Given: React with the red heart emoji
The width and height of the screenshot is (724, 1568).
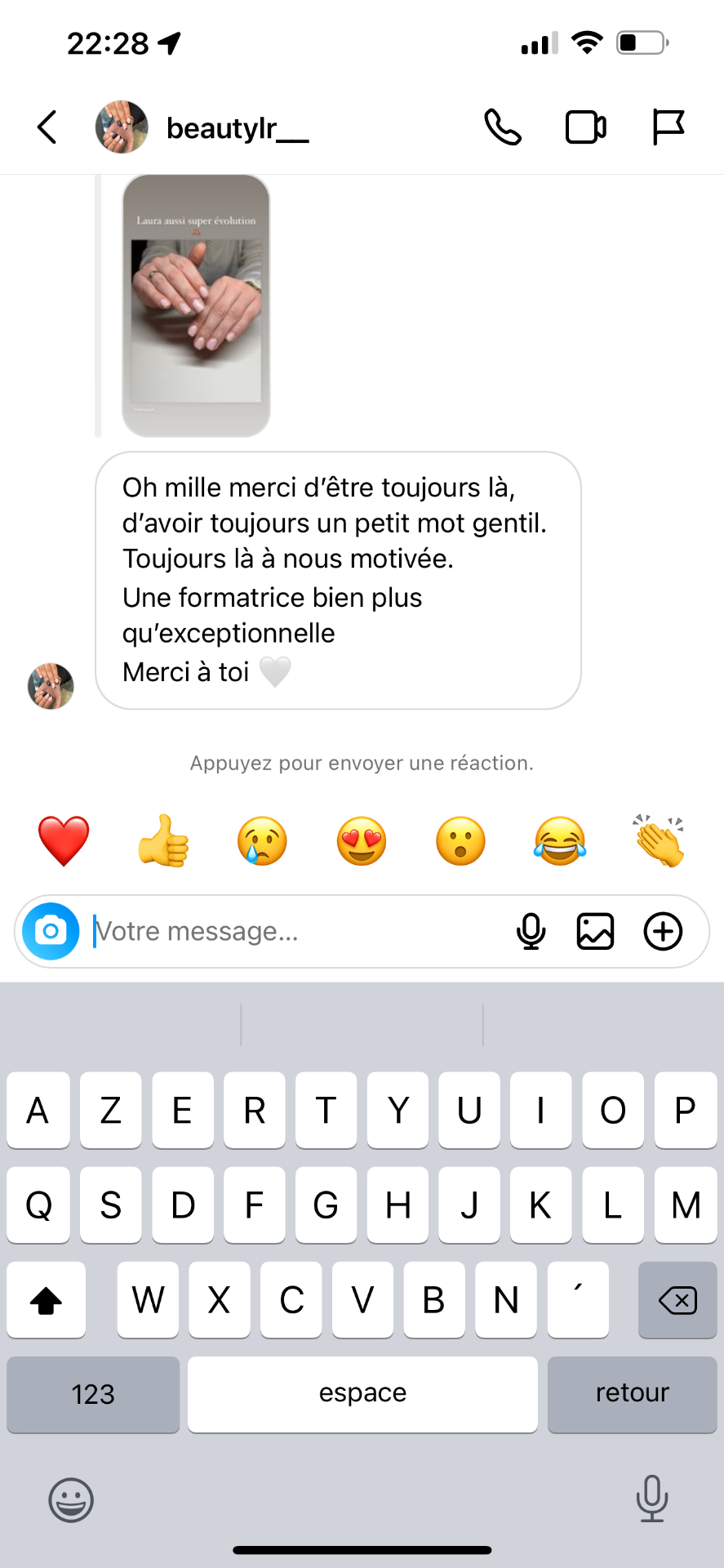Looking at the screenshot, I should pos(64,841).
